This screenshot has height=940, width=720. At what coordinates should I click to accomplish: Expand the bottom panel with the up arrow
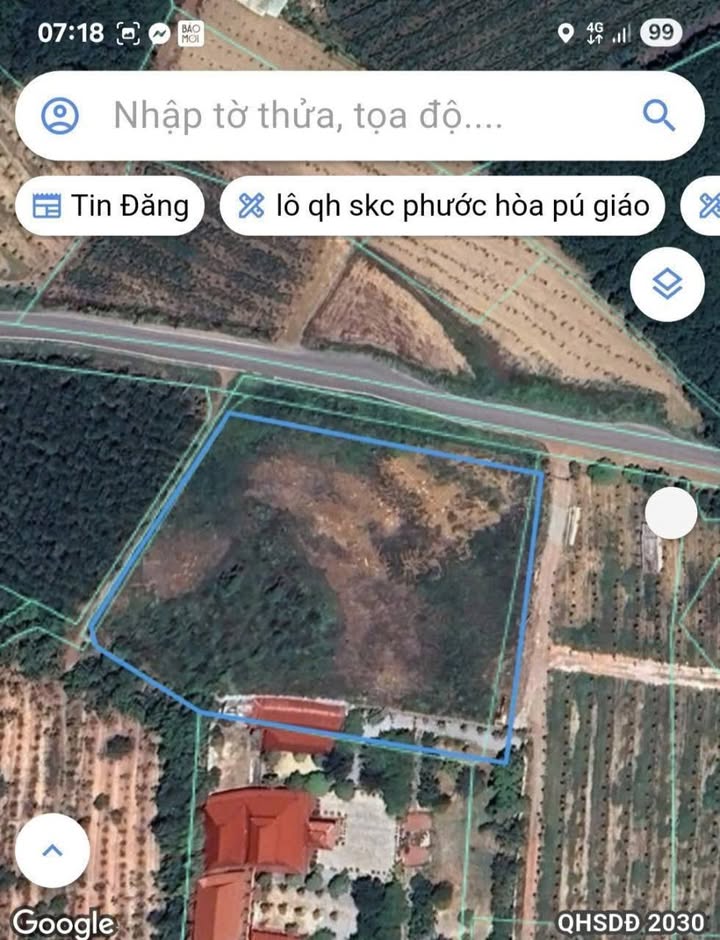pos(52,850)
